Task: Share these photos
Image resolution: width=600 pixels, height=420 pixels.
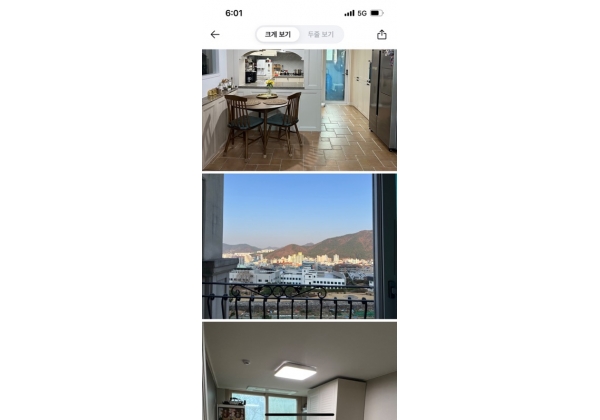Action: [x=382, y=34]
